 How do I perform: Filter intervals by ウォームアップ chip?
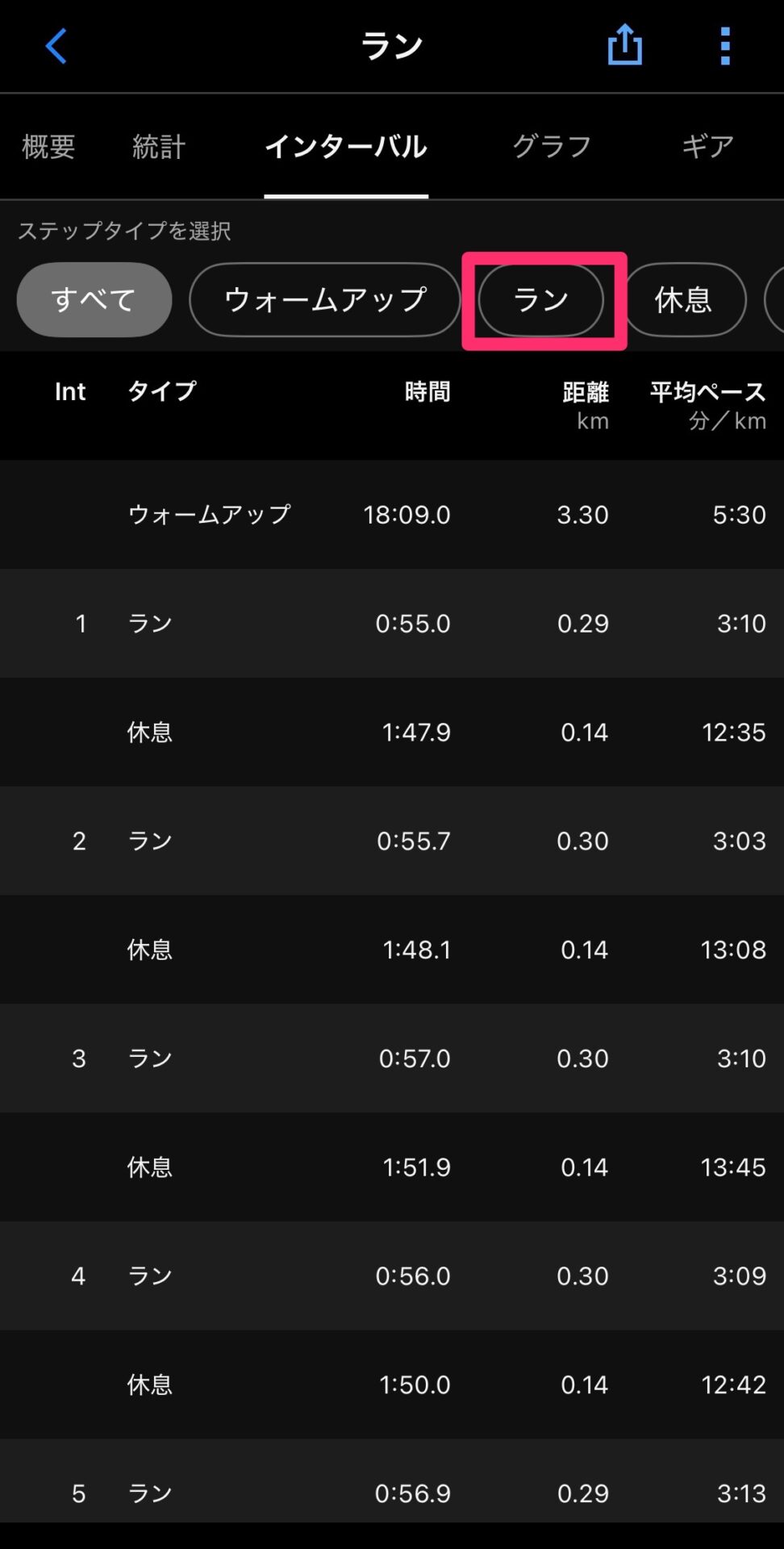[x=325, y=299]
